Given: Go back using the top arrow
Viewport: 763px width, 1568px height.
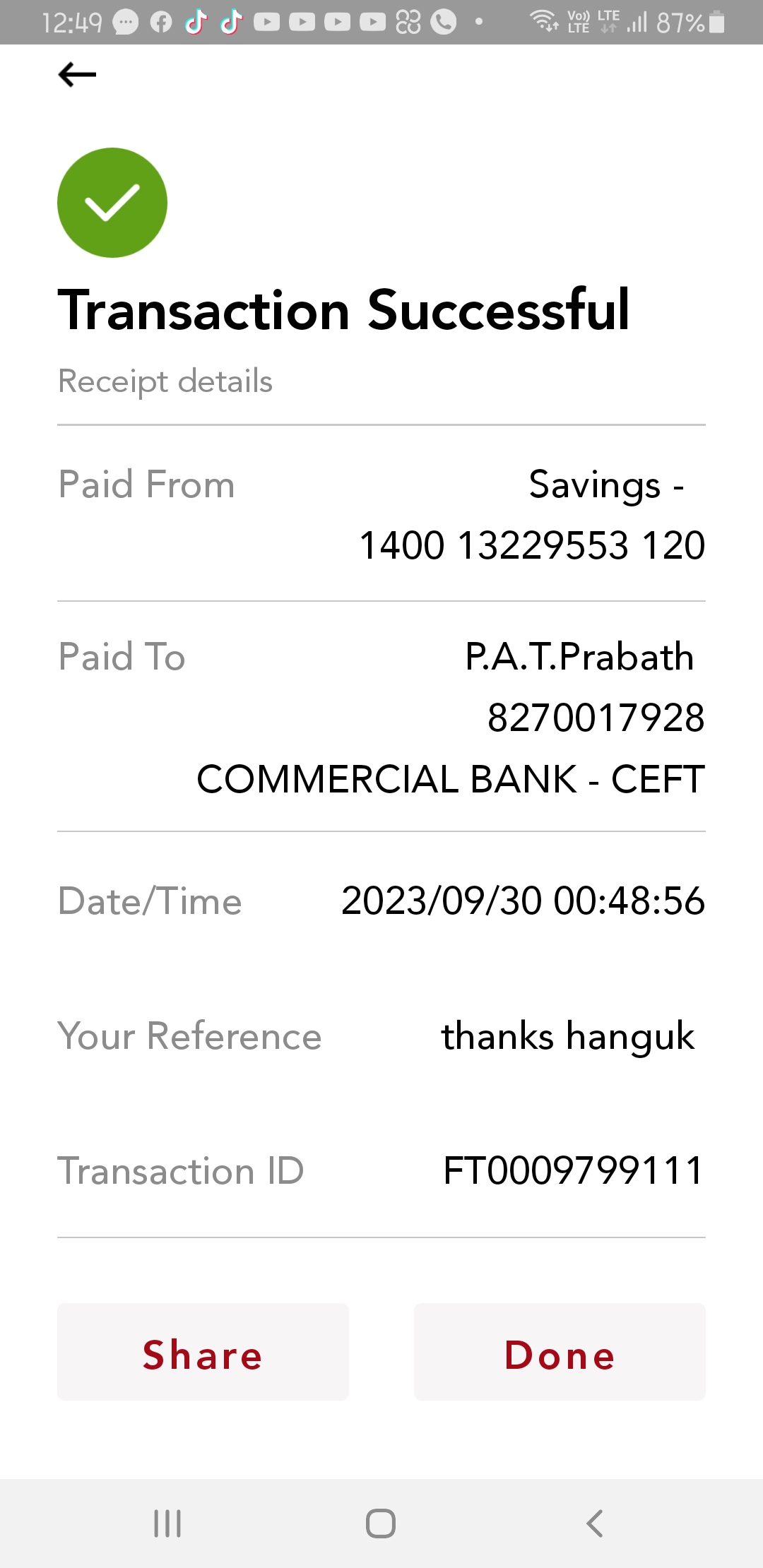Looking at the screenshot, I should point(77,74).
